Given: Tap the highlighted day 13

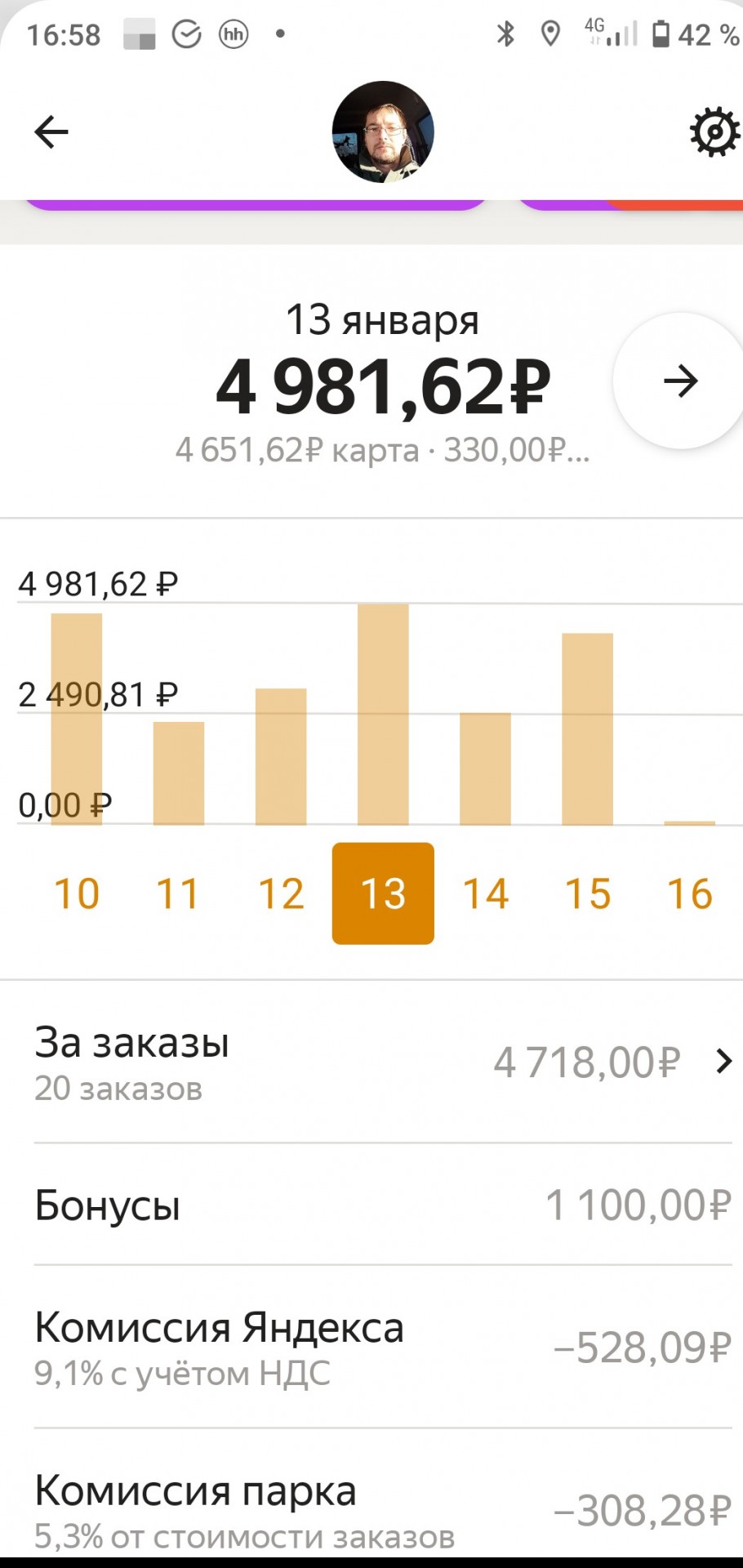Looking at the screenshot, I should click(x=383, y=893).
